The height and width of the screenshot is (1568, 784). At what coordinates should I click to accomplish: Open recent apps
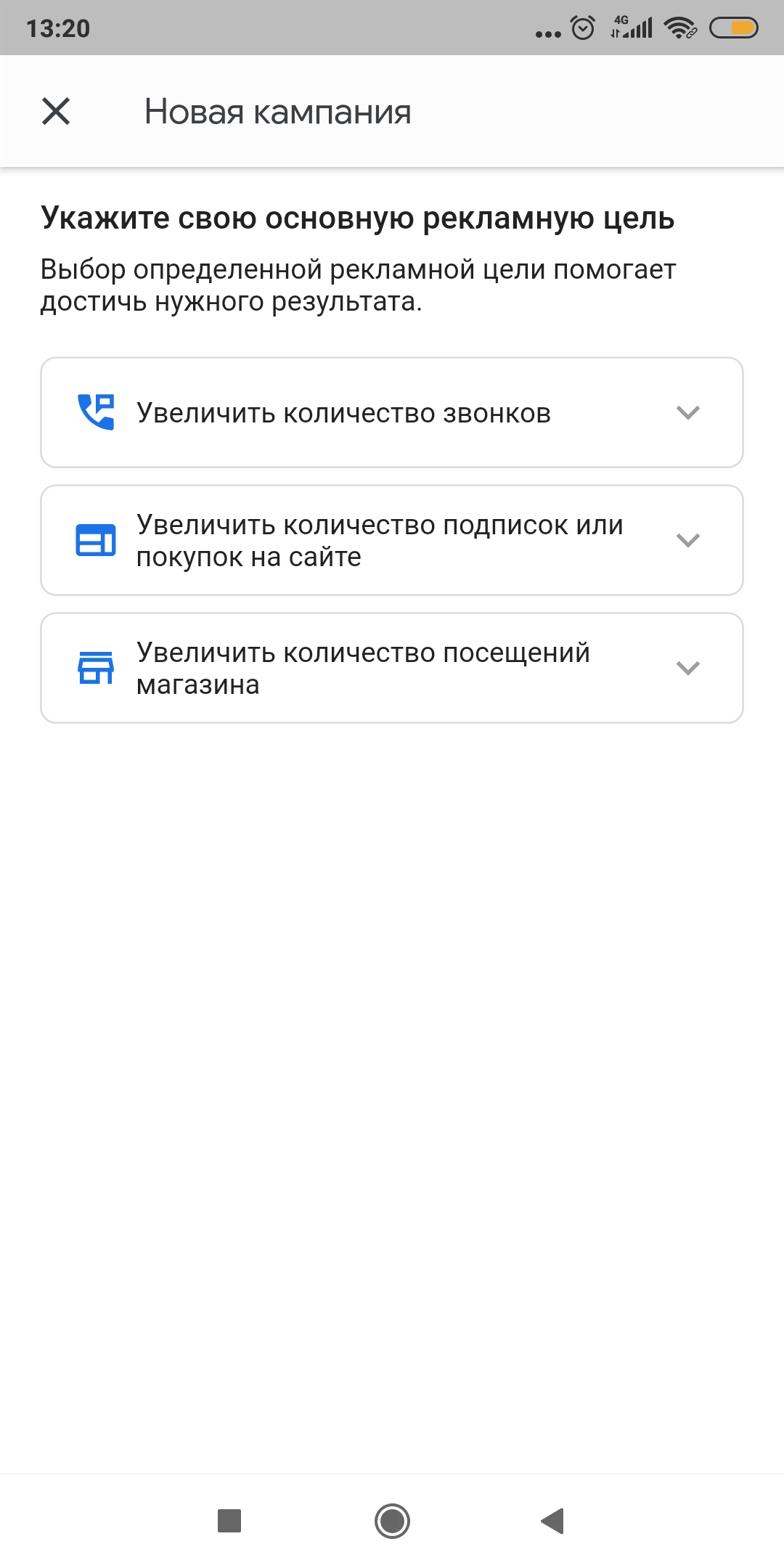tap(229, 1520)
